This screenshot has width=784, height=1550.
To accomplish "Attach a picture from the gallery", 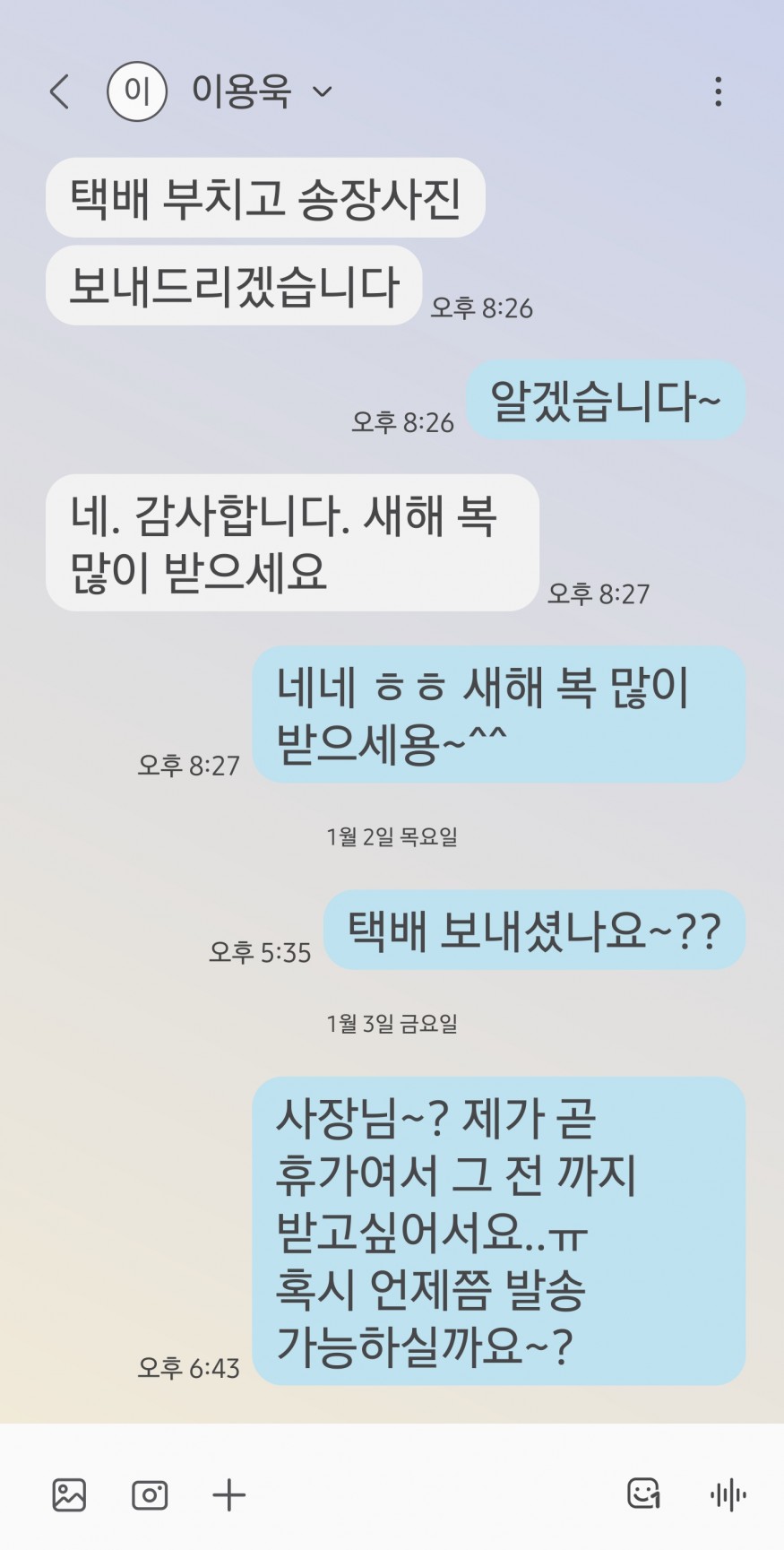I will point(69,1494).
